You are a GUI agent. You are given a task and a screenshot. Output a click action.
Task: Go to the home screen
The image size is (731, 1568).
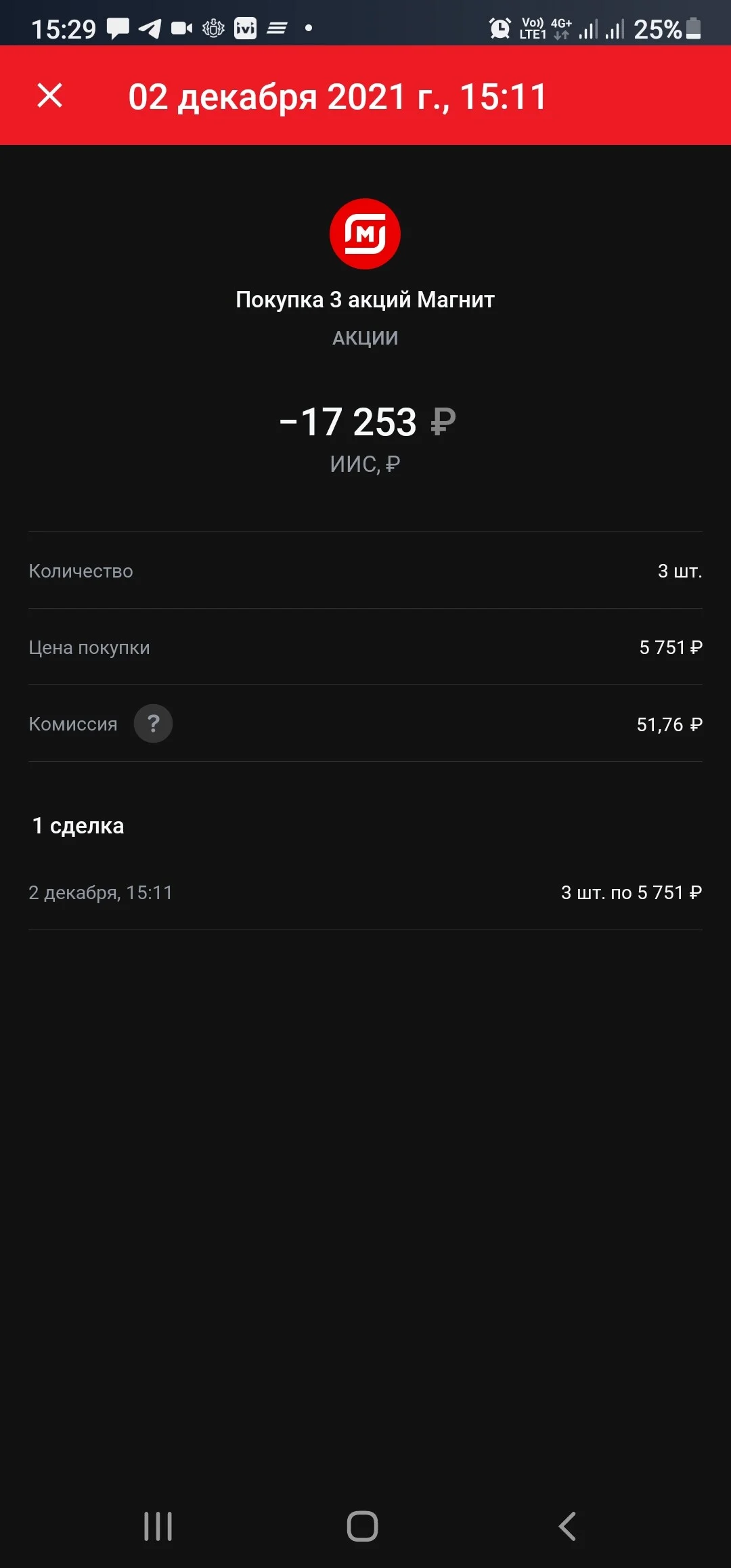pos(362,1527)
